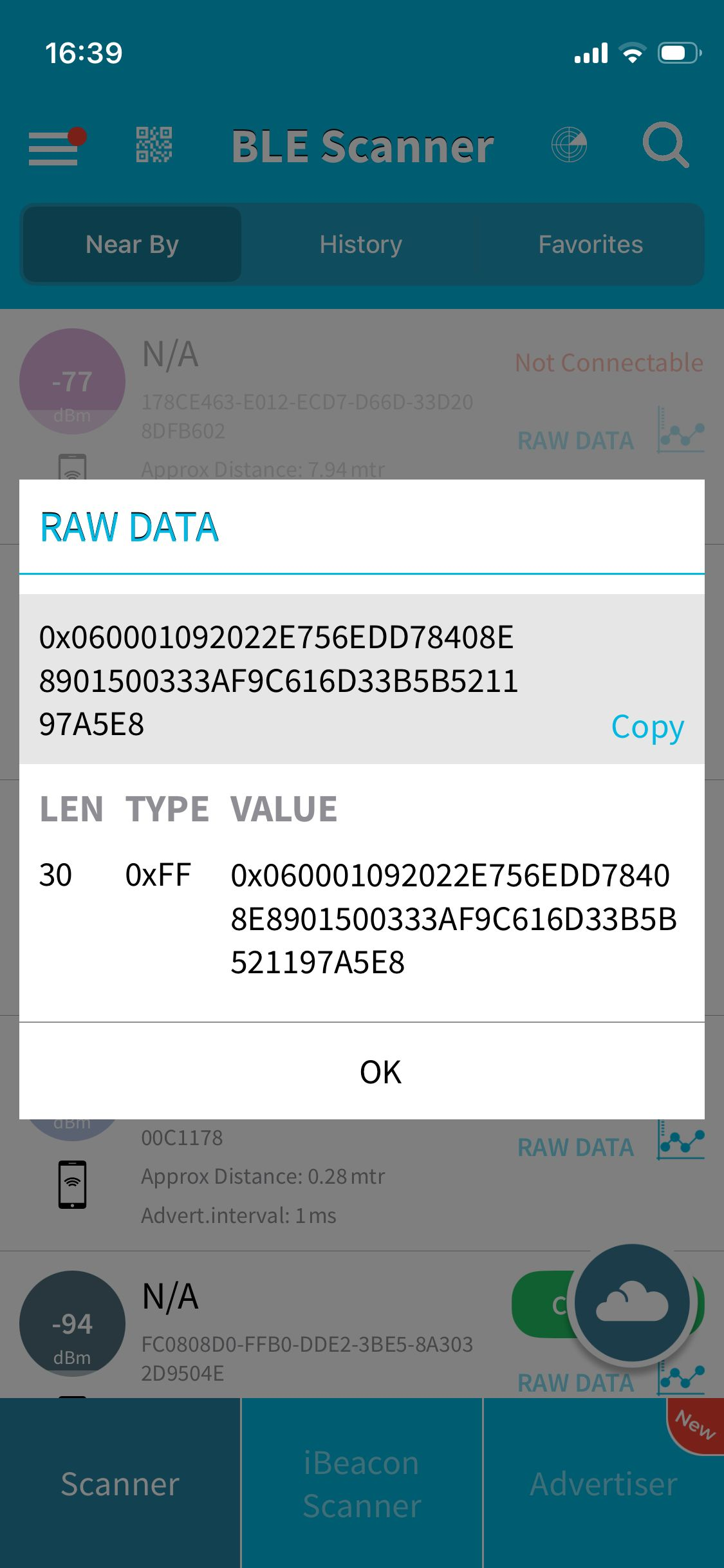The width and height of the screenshot is (724, 1568).
Task: Tap the floating cloud button
Action: (631, 1303)
